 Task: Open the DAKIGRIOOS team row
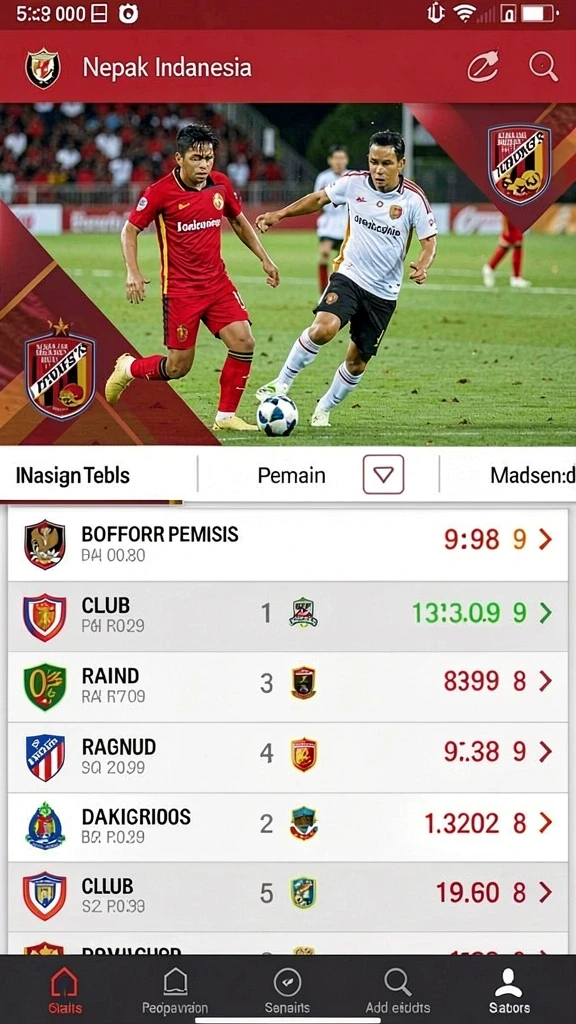tap(288, 827)
